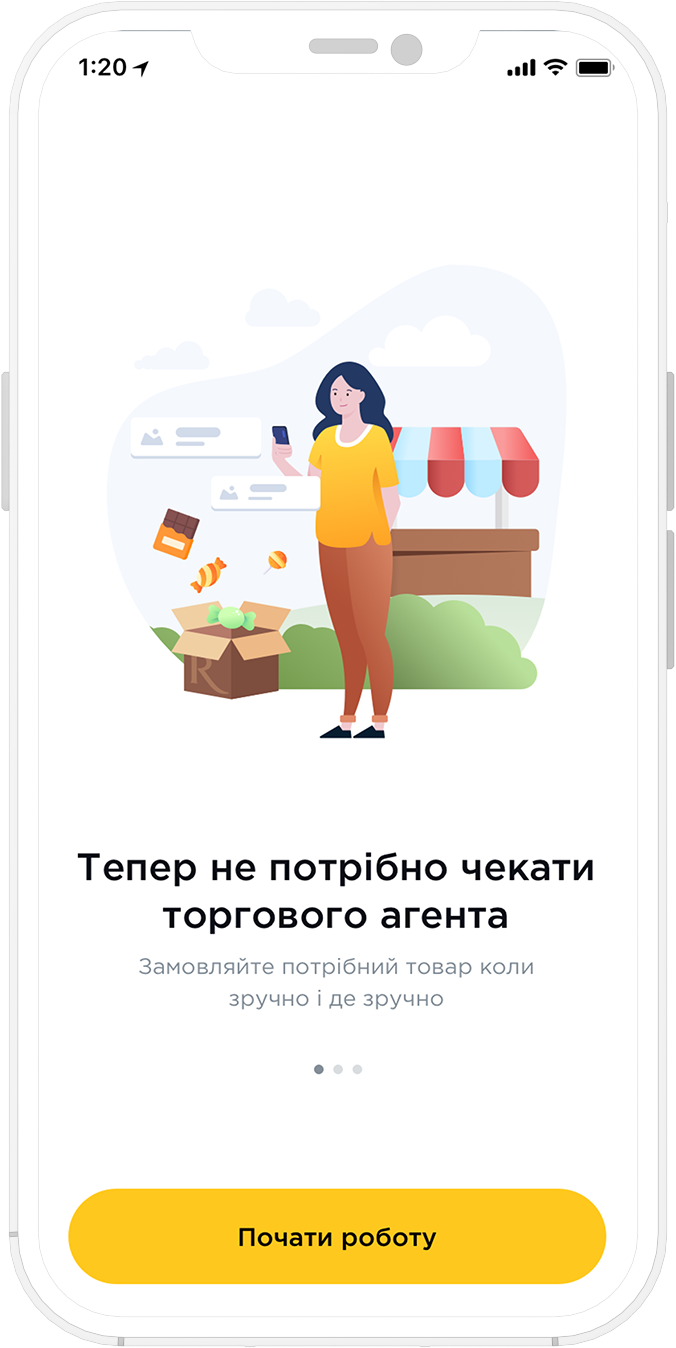Select the third page indicator dot
This screenshot has height=1348, width=676.
(357, 1069)
